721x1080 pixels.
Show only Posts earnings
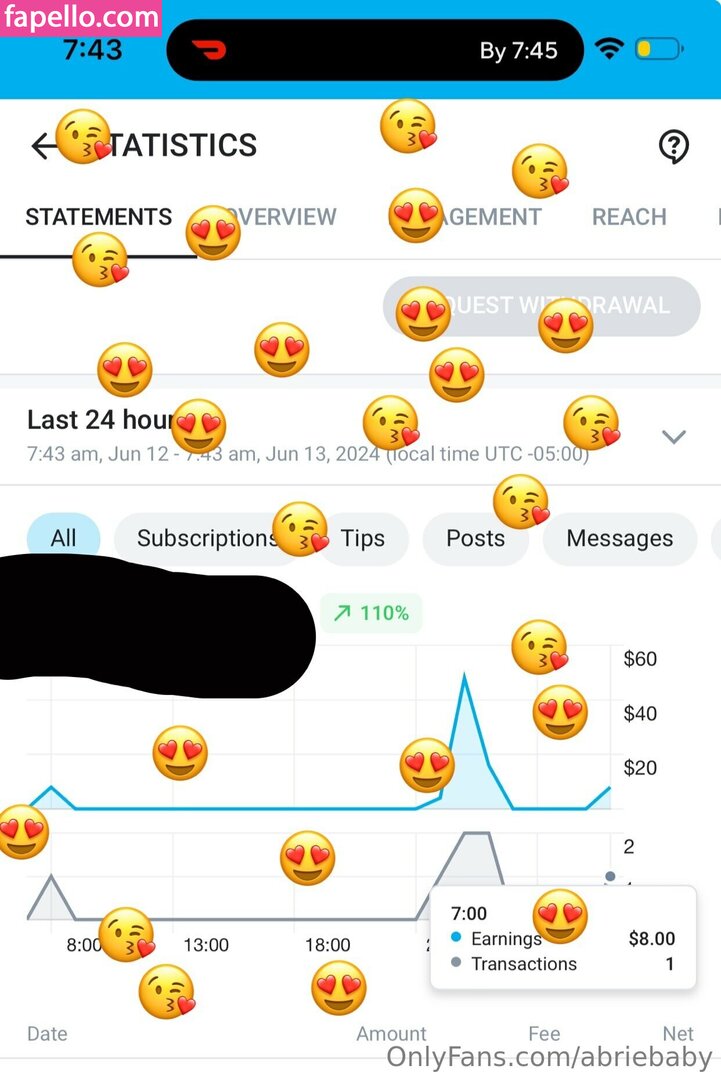475,538
